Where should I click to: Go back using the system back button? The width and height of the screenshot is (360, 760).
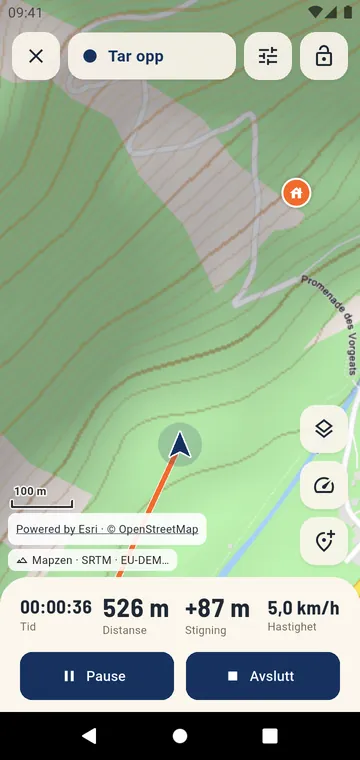(89, 736)
